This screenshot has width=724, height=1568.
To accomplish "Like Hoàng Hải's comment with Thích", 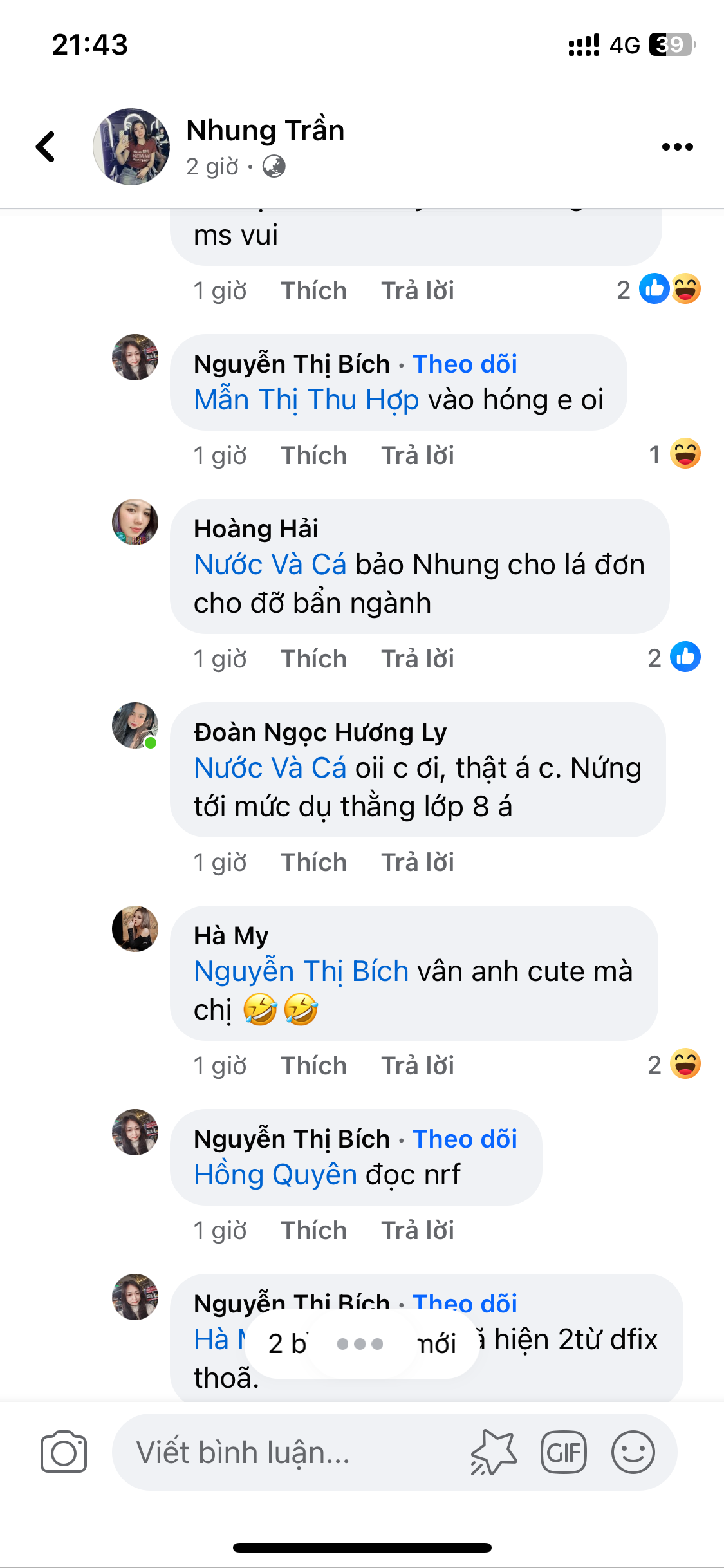I will click(313, 659).
